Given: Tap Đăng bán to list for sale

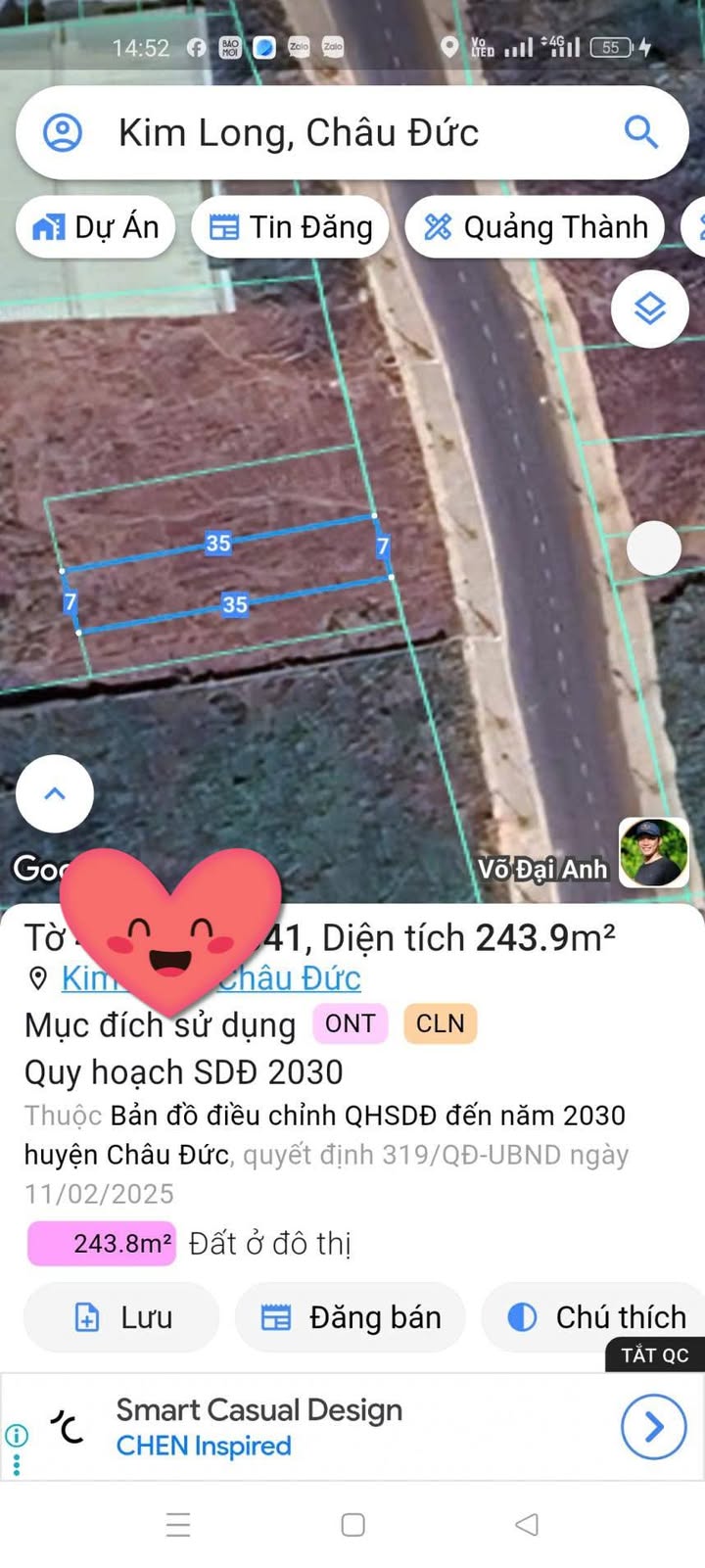Looking at the screenshot, I should coord(351,1317).
